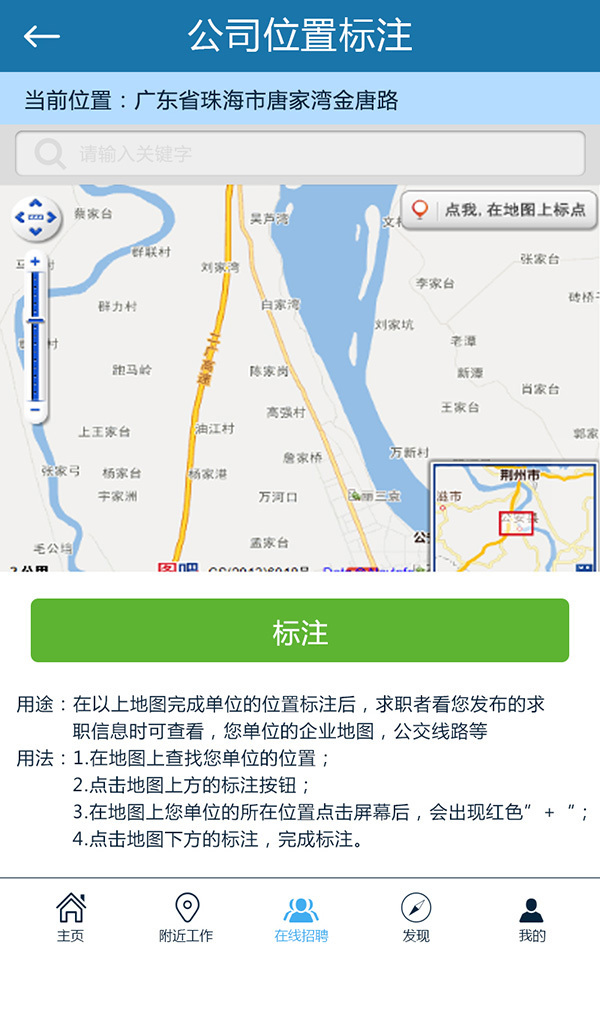Open the 主页 tab

point(70,918)
